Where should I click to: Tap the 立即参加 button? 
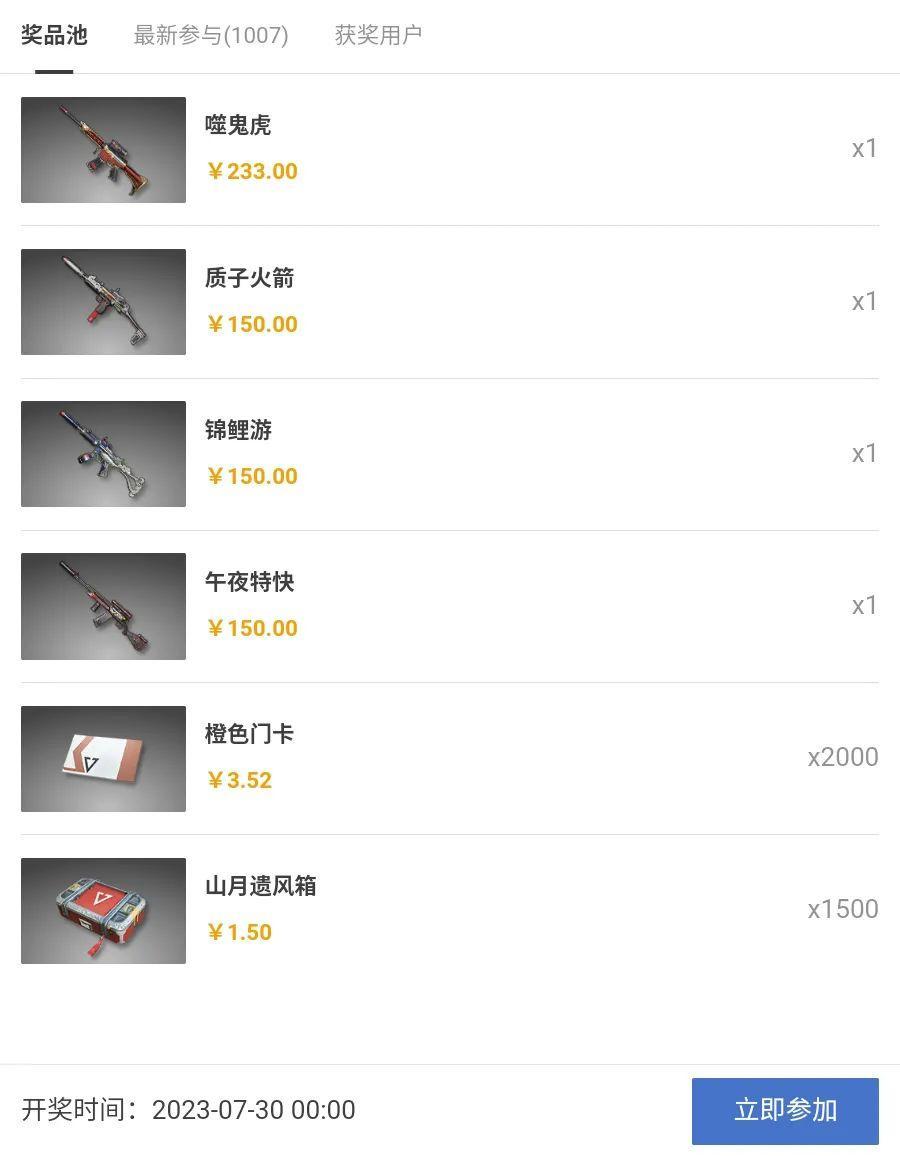tap(785, 1110)
